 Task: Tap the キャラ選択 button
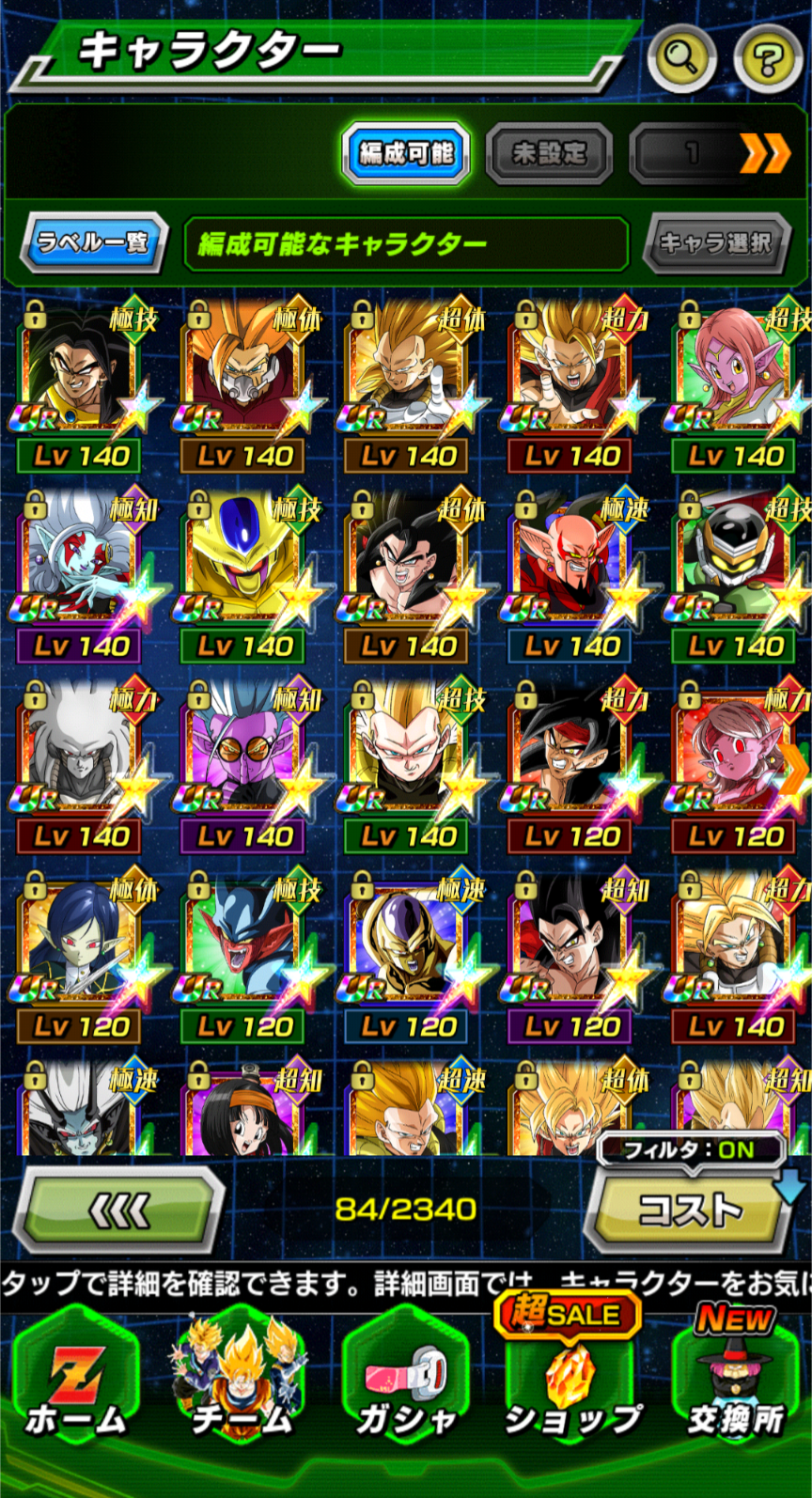716,243
